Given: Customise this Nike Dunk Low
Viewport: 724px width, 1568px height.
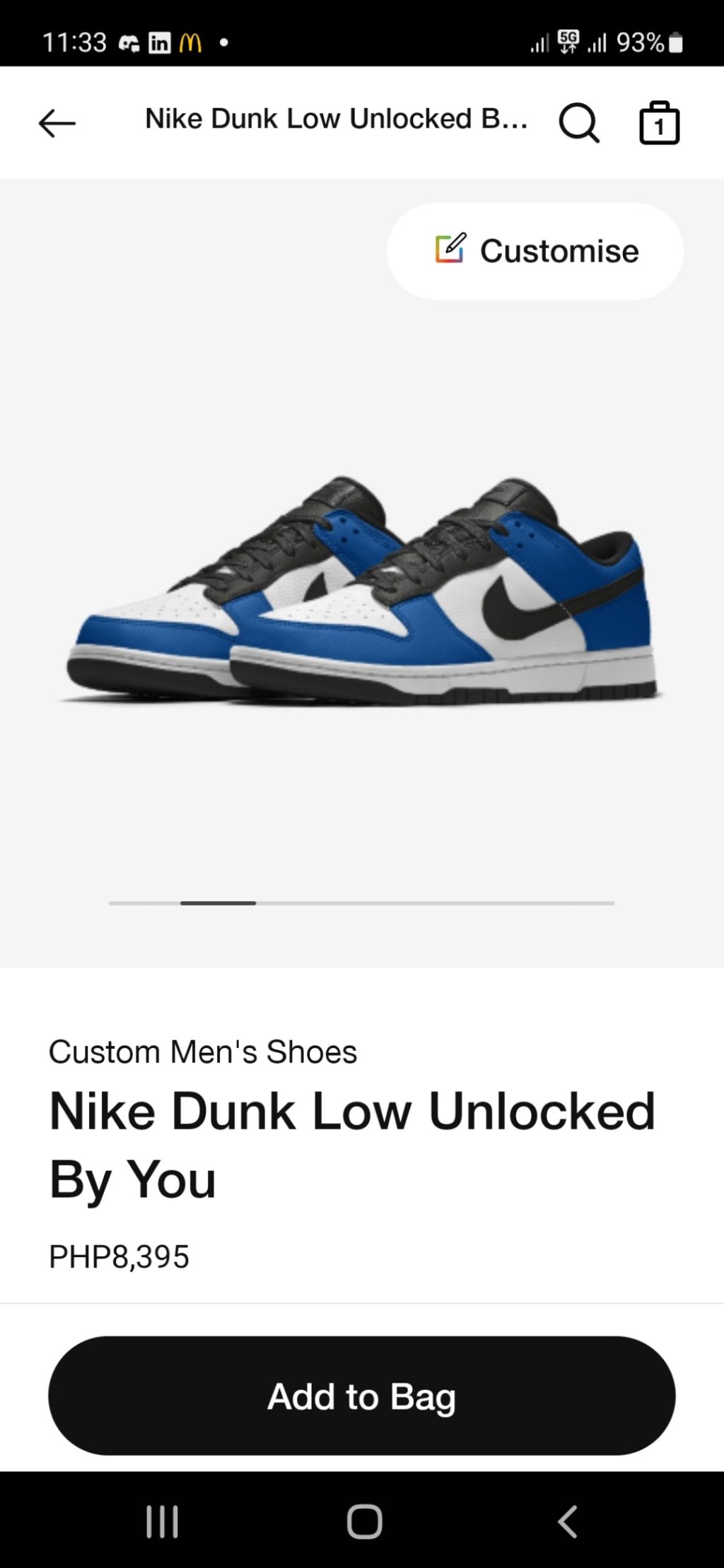Looking at the screenshot, I should coord(535,251).
